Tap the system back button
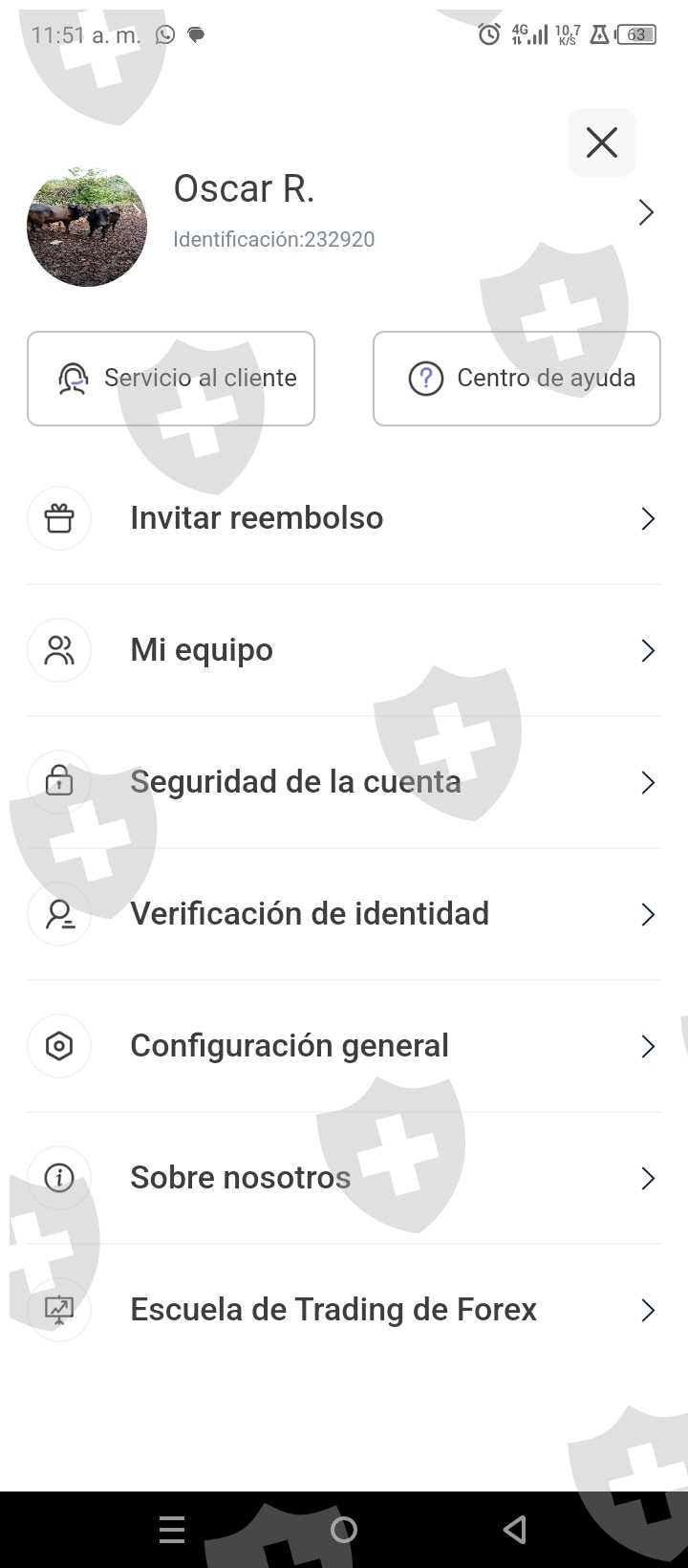This screenshot has height=1568, width=688. [x=515, y=1530]
